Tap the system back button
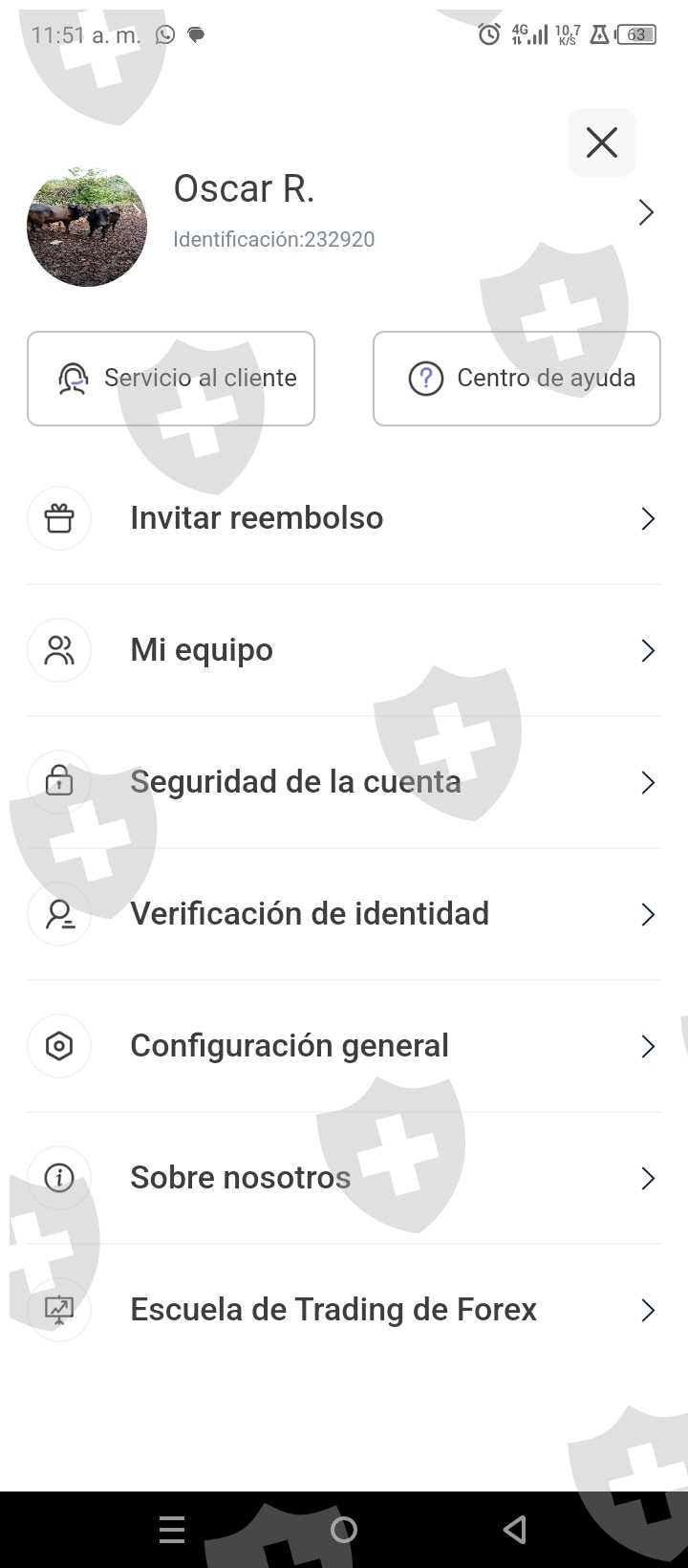This screenshot has height=1568, width=688. [x=515, y=1530]
